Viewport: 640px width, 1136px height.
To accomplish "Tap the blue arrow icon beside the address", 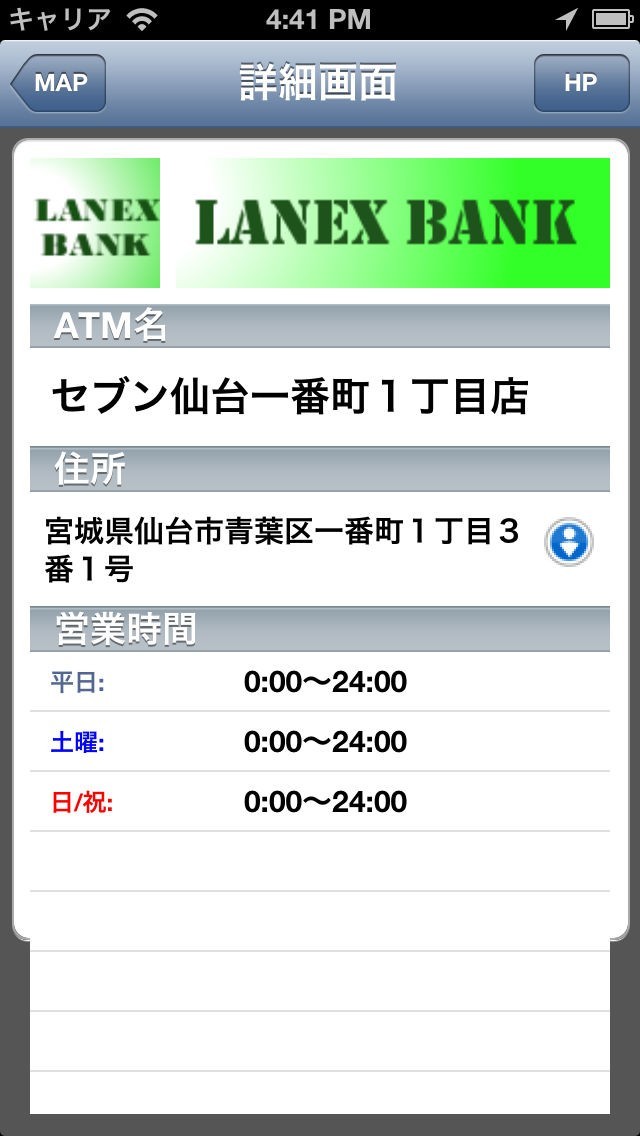I will coord(569,543).
